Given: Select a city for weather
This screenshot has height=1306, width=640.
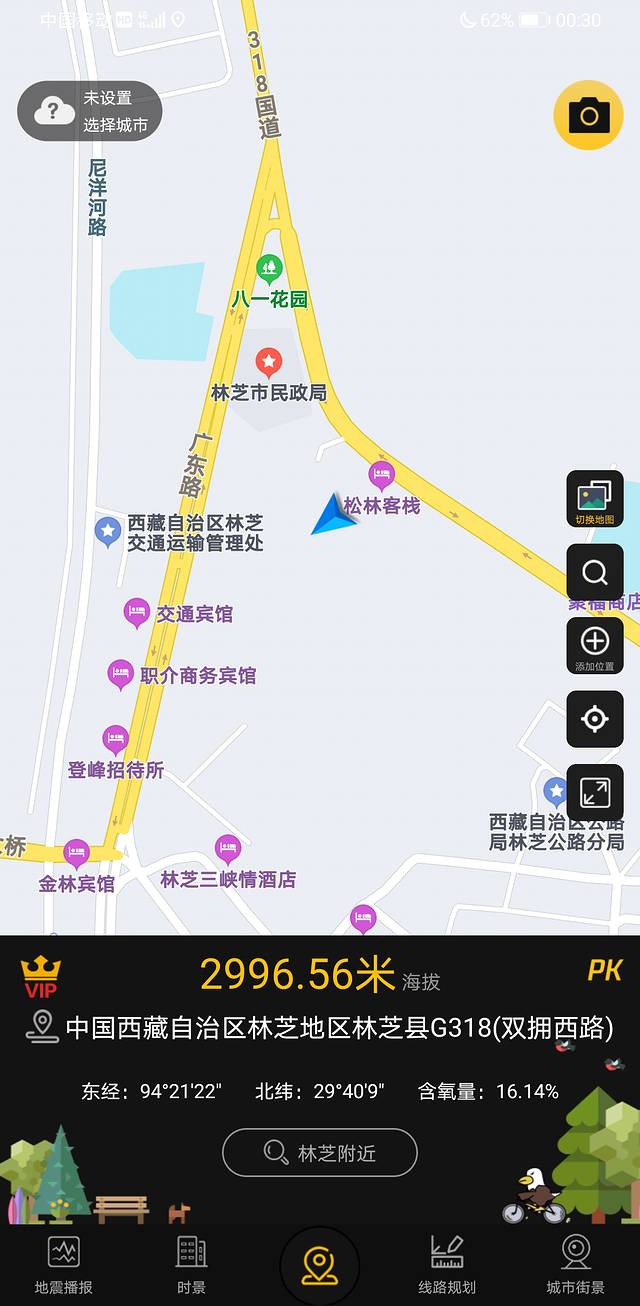Looking at the screenshot, I should 90,111.
